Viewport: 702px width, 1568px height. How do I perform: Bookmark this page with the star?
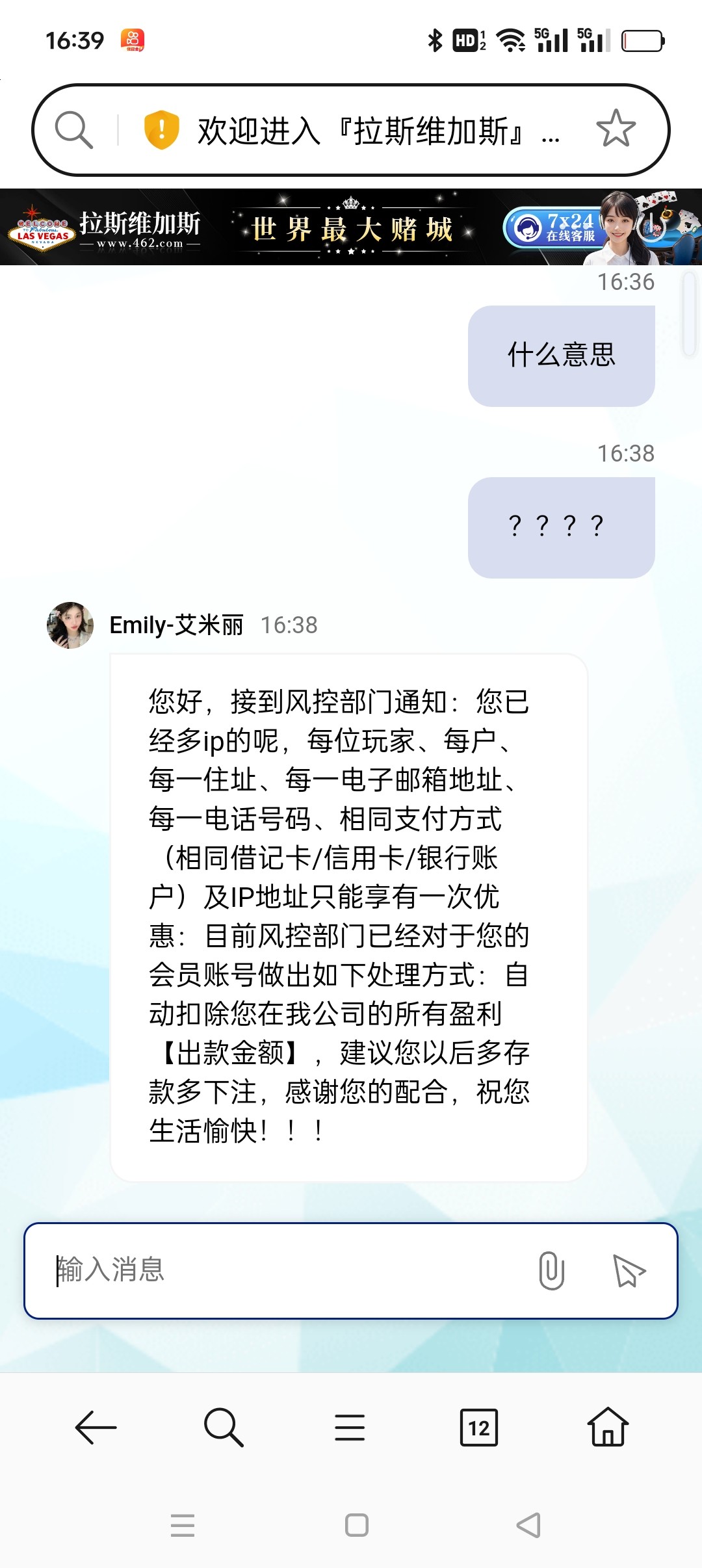615,129
